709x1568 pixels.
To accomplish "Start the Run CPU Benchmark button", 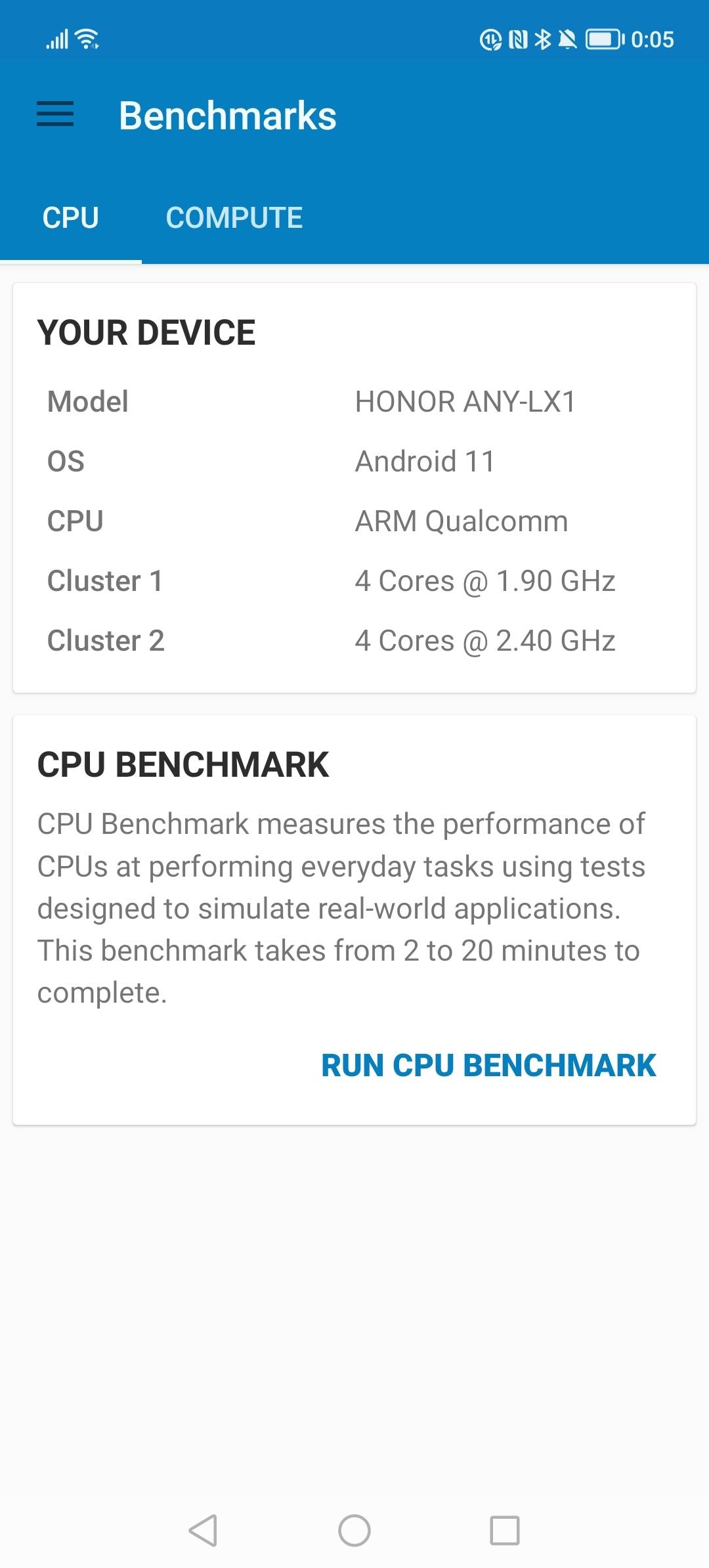I will click(x=488, y=1065).
